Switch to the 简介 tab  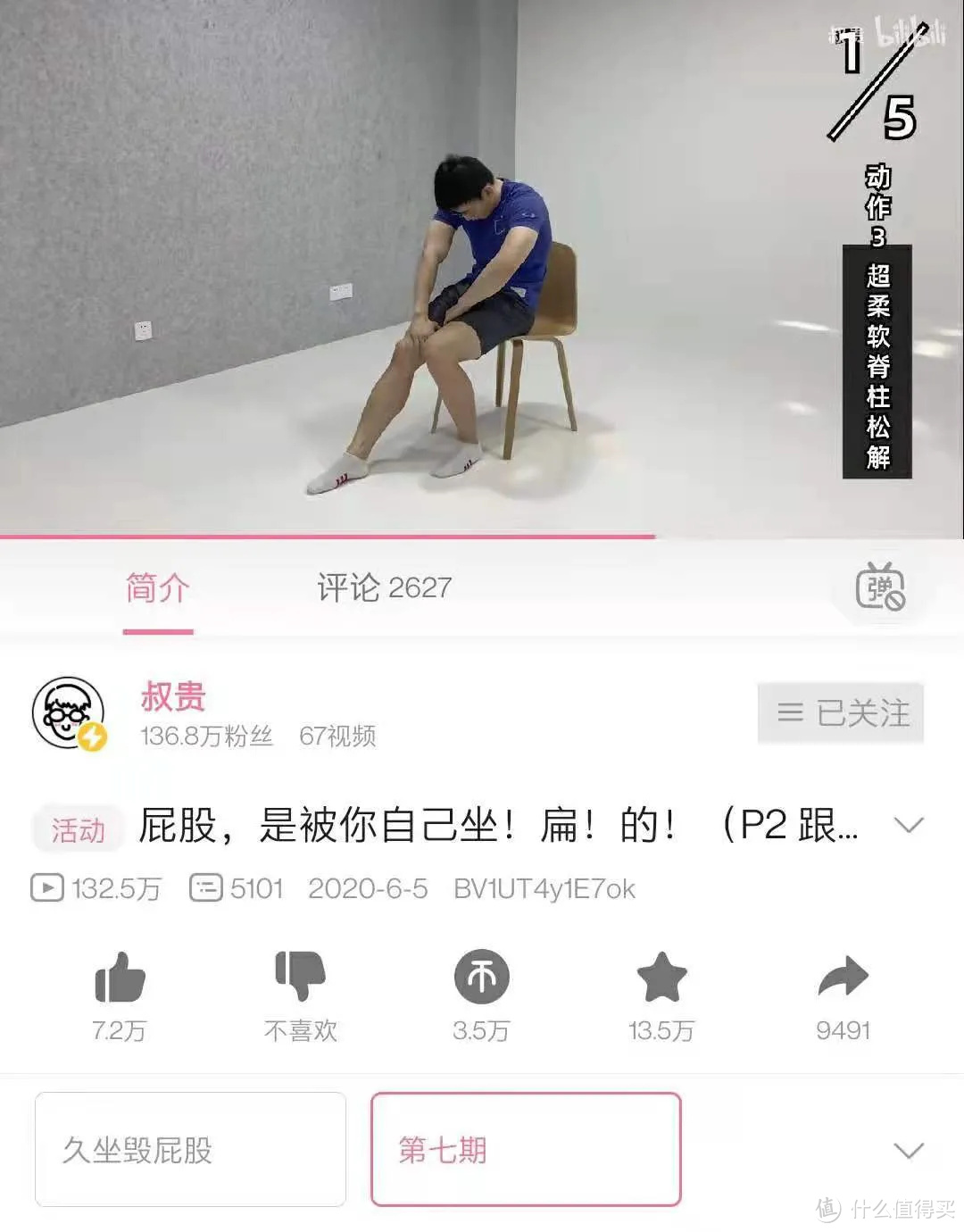[x=158, y=588]
